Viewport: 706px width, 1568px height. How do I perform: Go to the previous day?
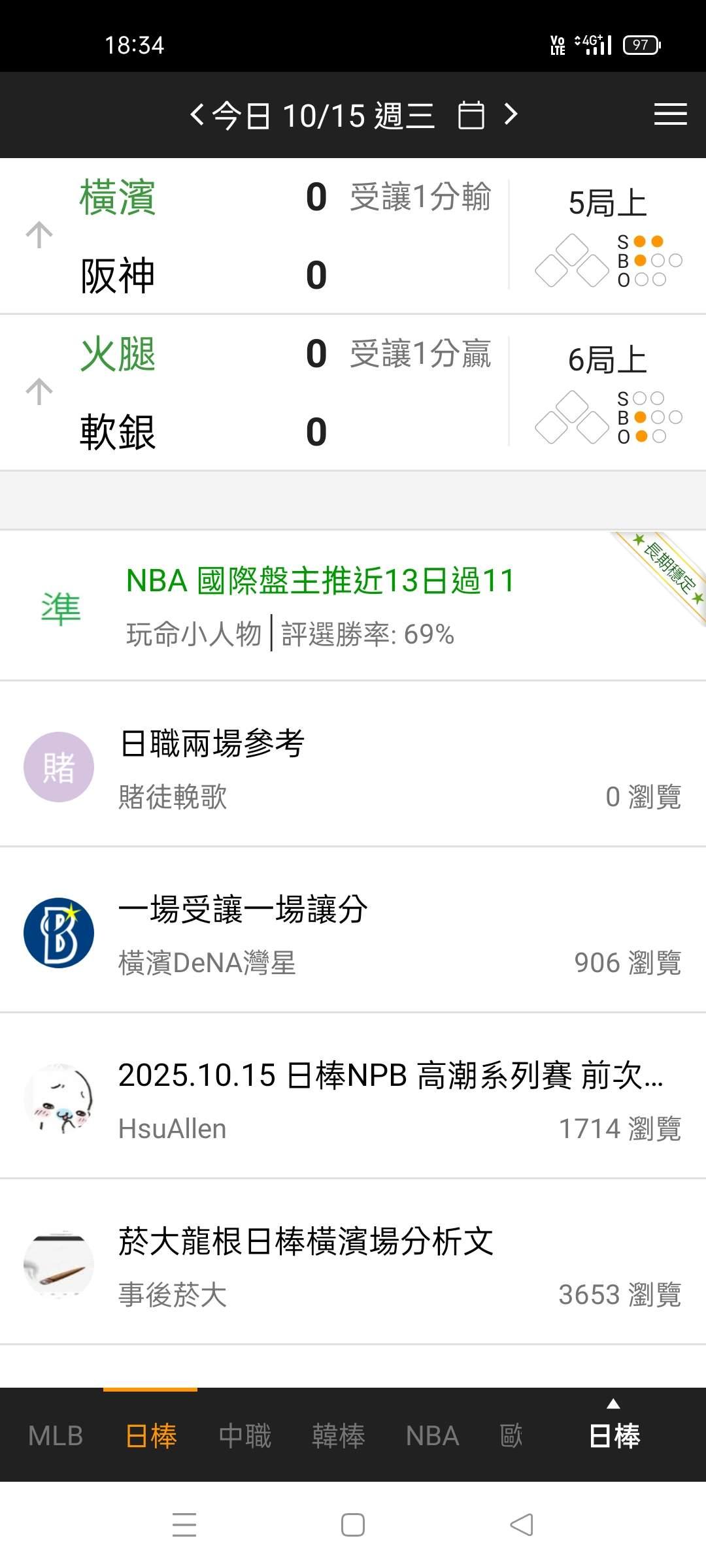coord(197,115)
